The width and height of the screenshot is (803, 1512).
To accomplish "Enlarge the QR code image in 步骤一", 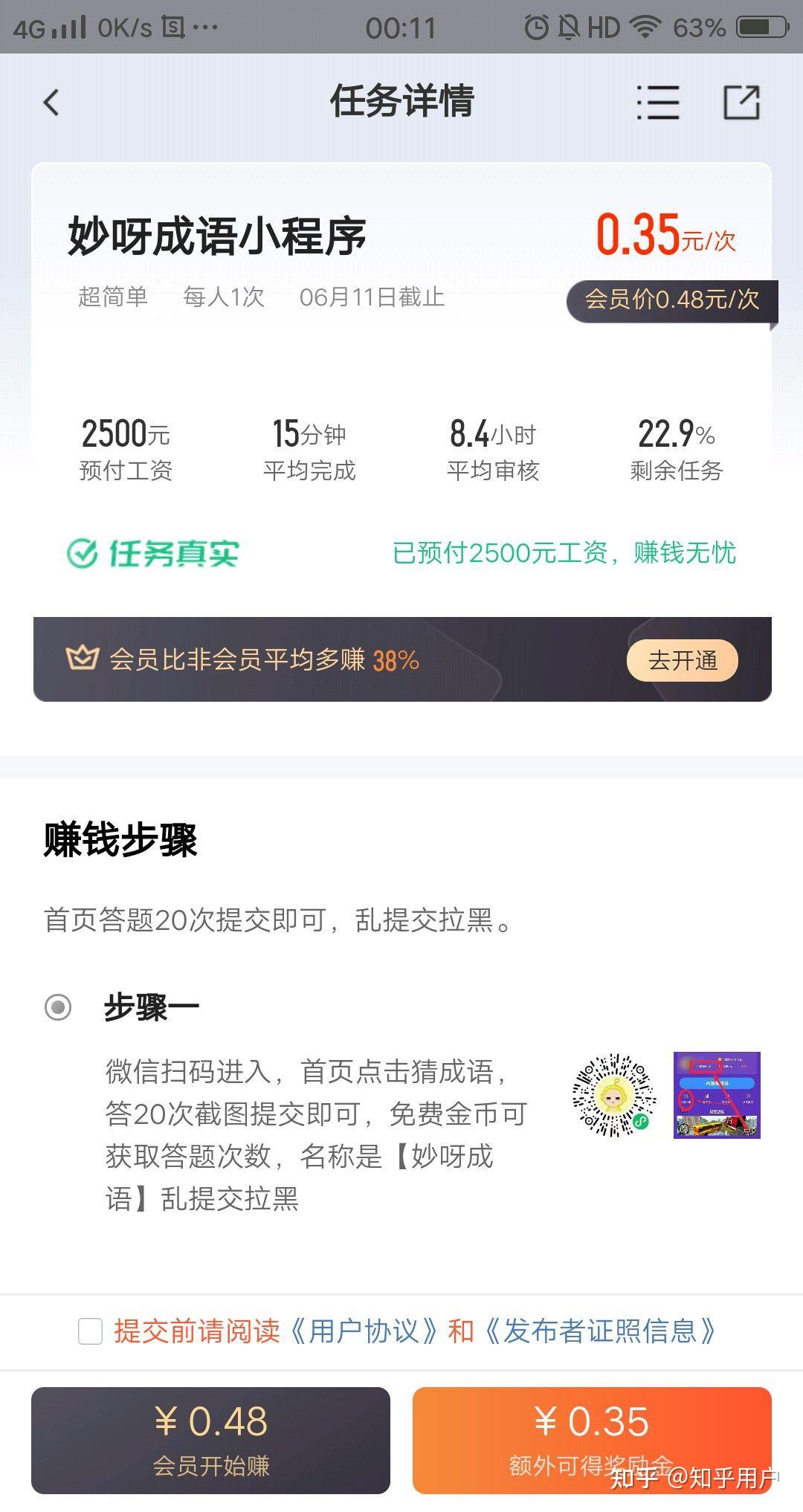I will point(613,1095).
